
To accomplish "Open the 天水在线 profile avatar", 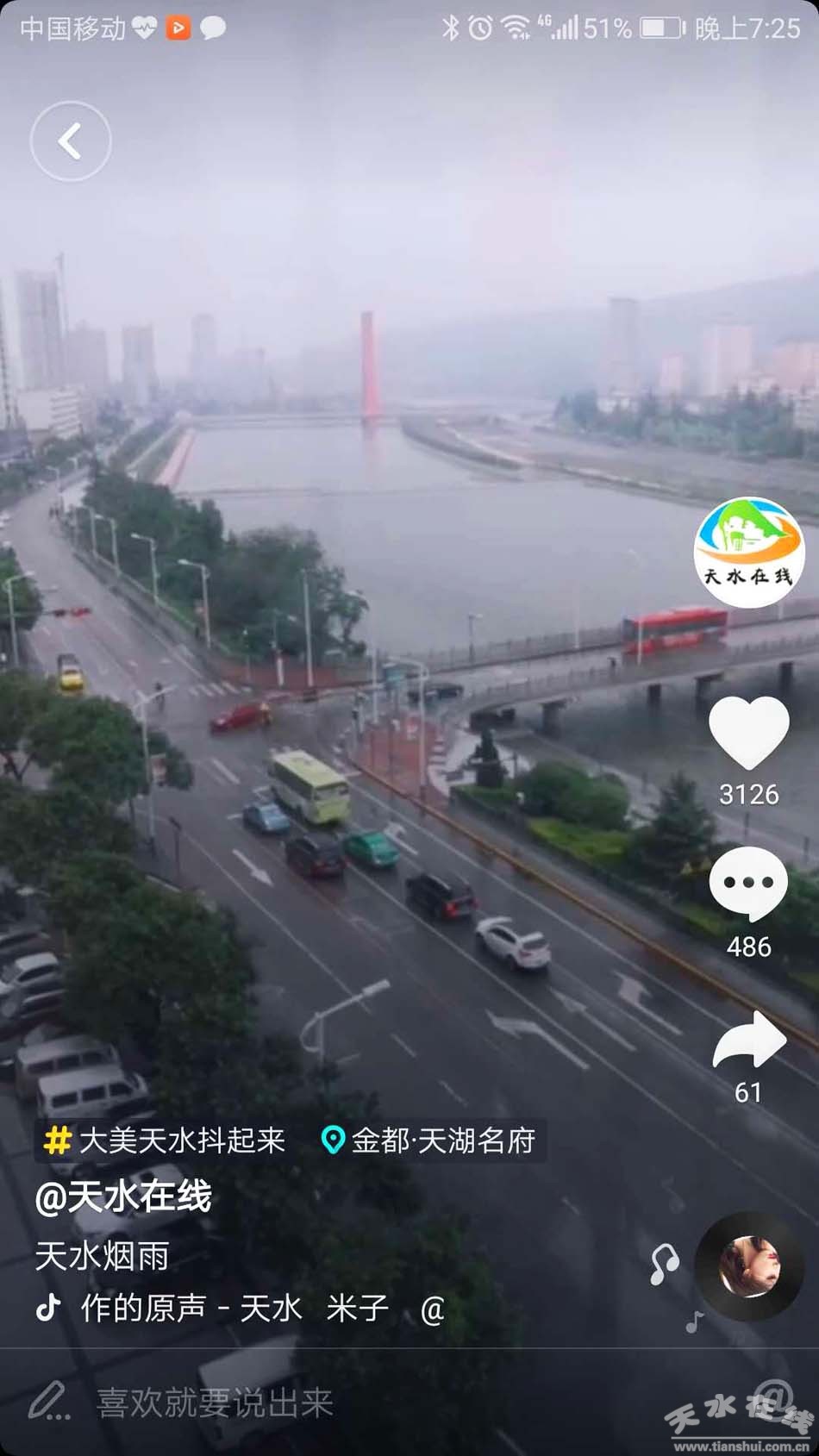I will pyautogui.click(x=749, y=552).
